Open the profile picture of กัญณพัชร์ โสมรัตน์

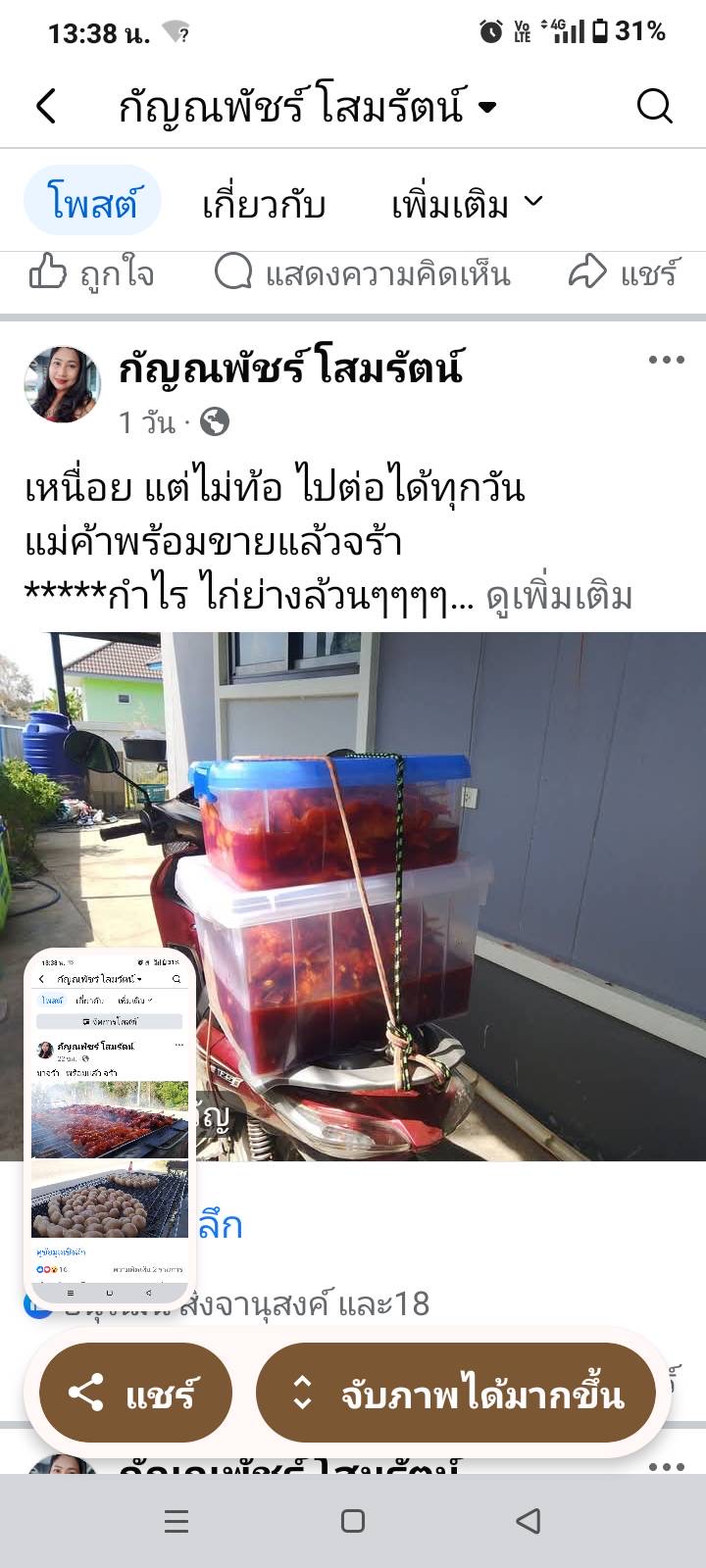(x=62, y=383)
